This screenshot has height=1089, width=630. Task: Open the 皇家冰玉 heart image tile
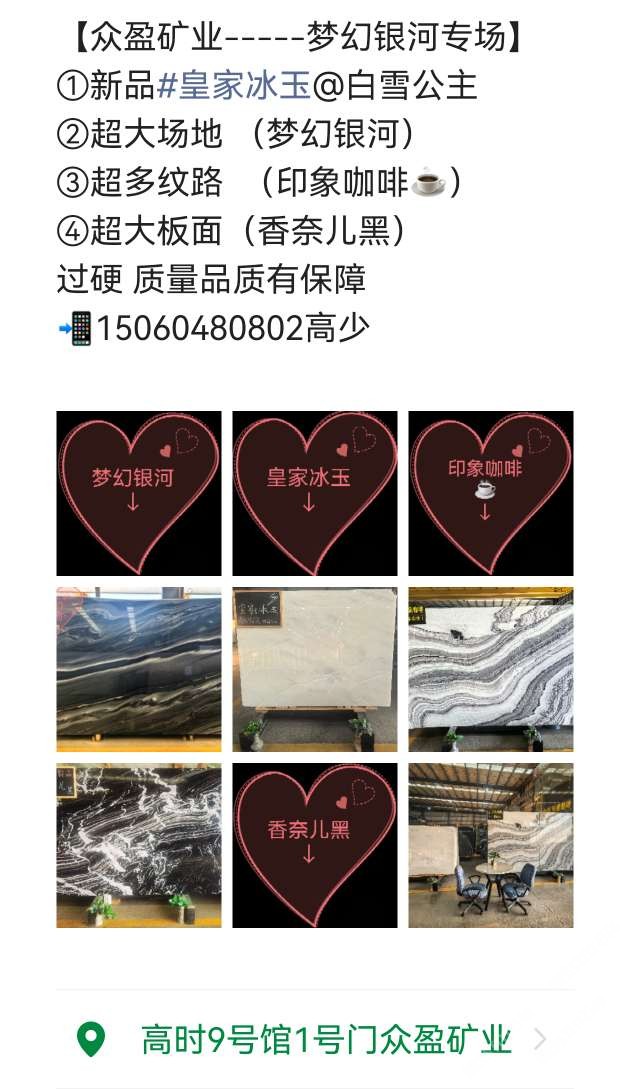point(314,493)
